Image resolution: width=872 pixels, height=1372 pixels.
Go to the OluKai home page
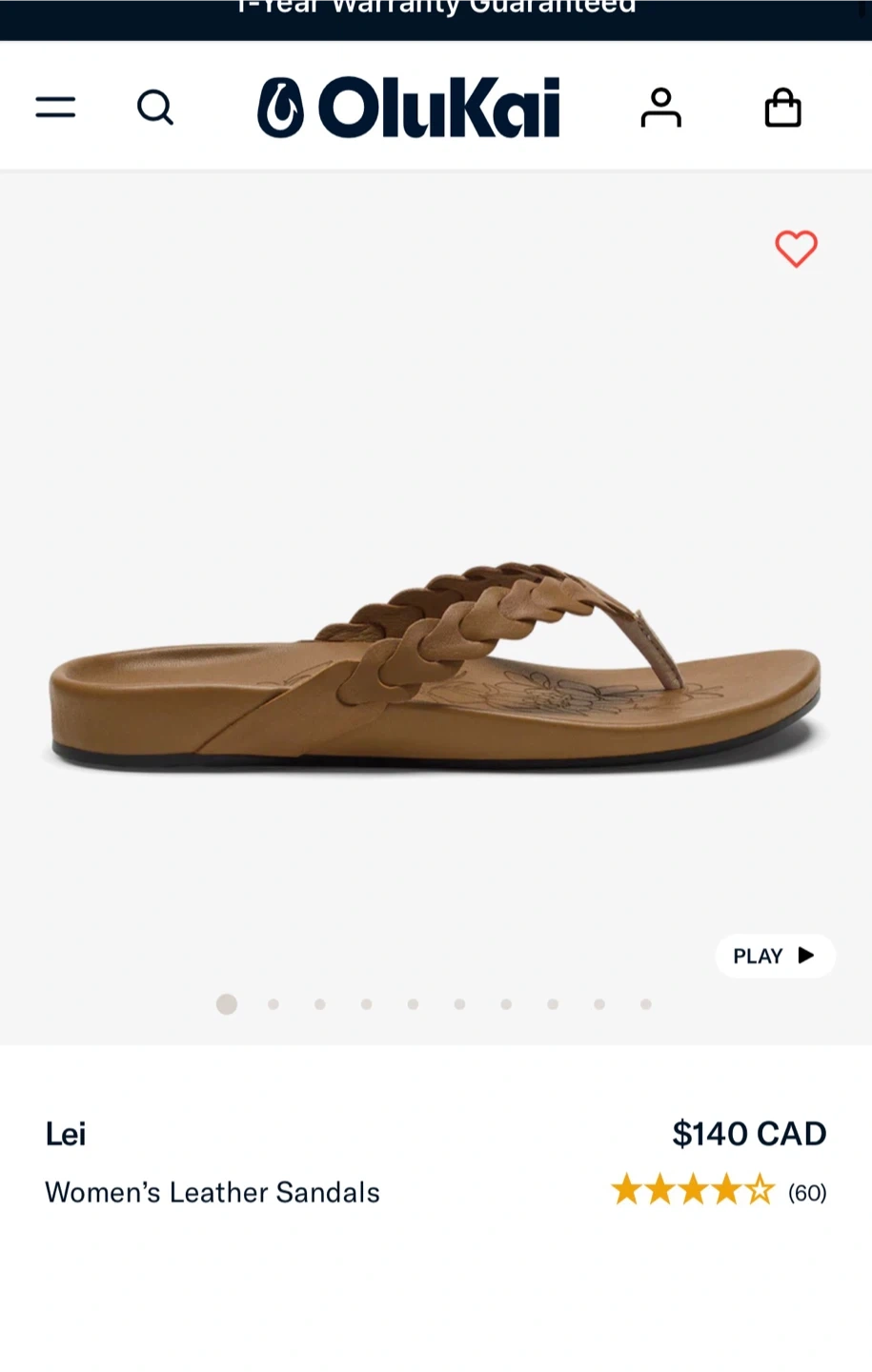pyautogui.click(x=409, y=107)
